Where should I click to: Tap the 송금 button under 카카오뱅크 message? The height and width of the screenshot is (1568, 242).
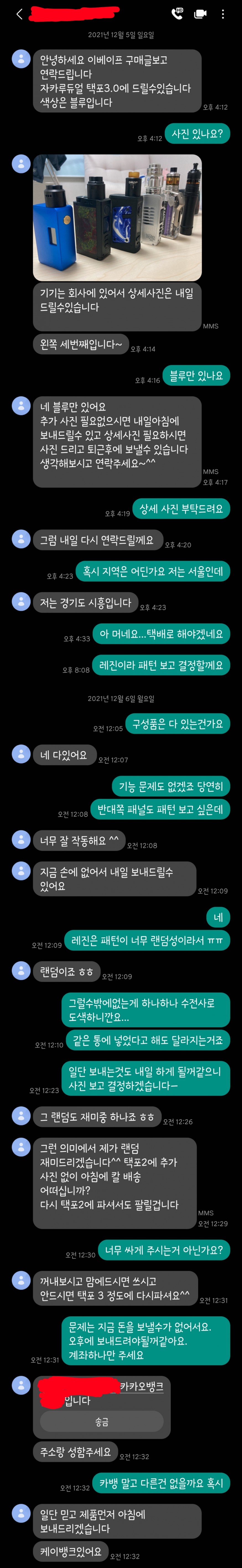click(102, 1421)
